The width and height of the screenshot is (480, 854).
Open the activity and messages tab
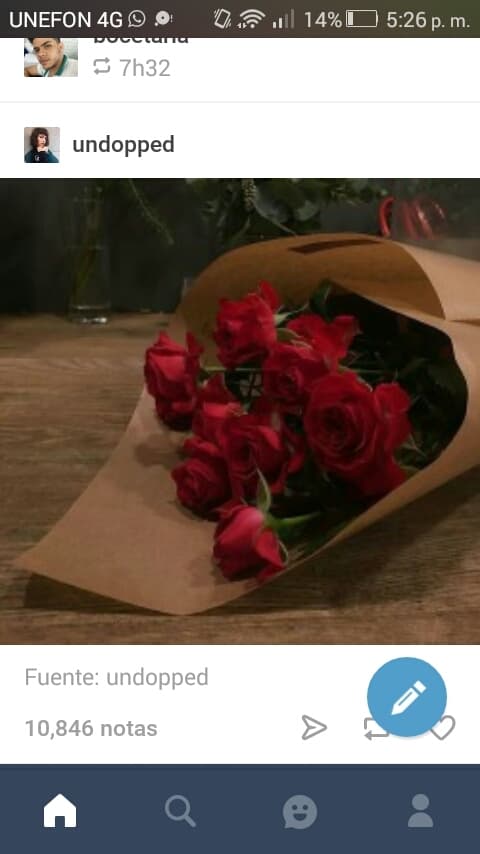[x=300, y=811]
